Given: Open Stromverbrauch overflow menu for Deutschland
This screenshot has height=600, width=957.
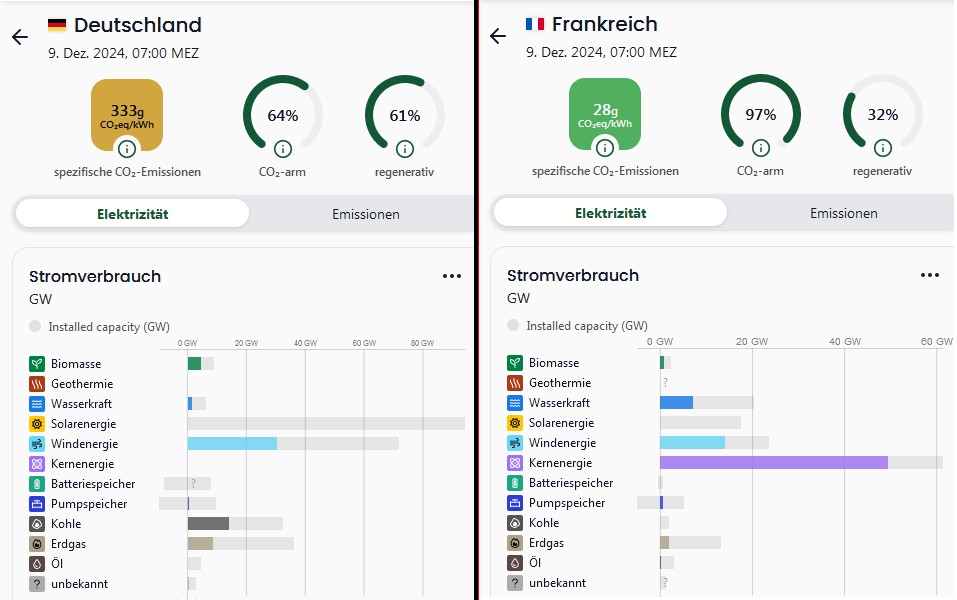Looking at the screenshot, I should click(452, 276).
